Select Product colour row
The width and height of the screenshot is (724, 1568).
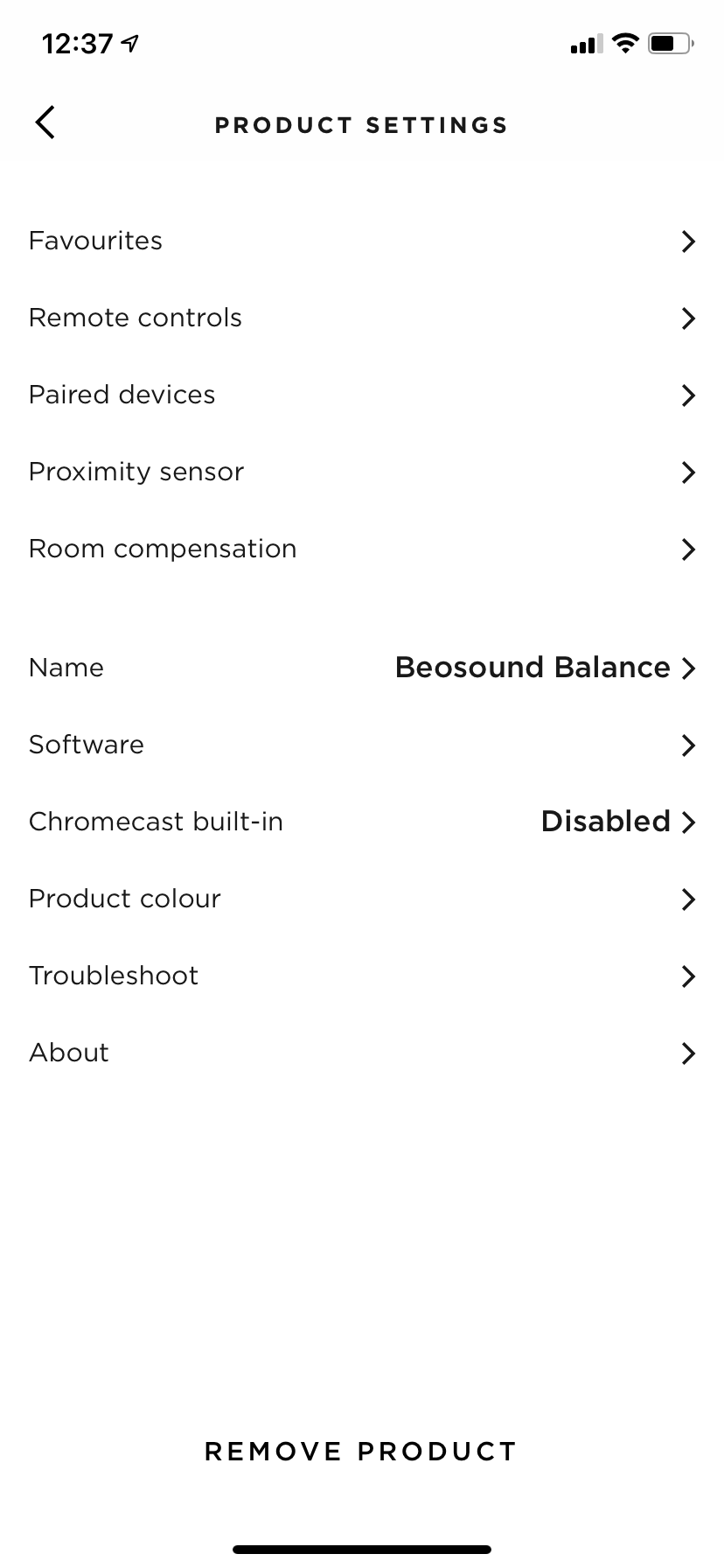tap(361, 899)
